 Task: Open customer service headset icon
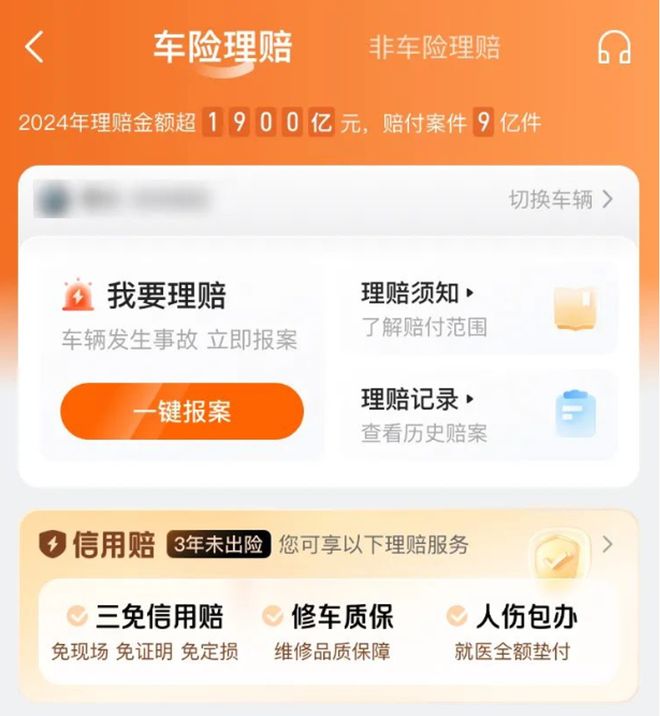tap(613, 47)
